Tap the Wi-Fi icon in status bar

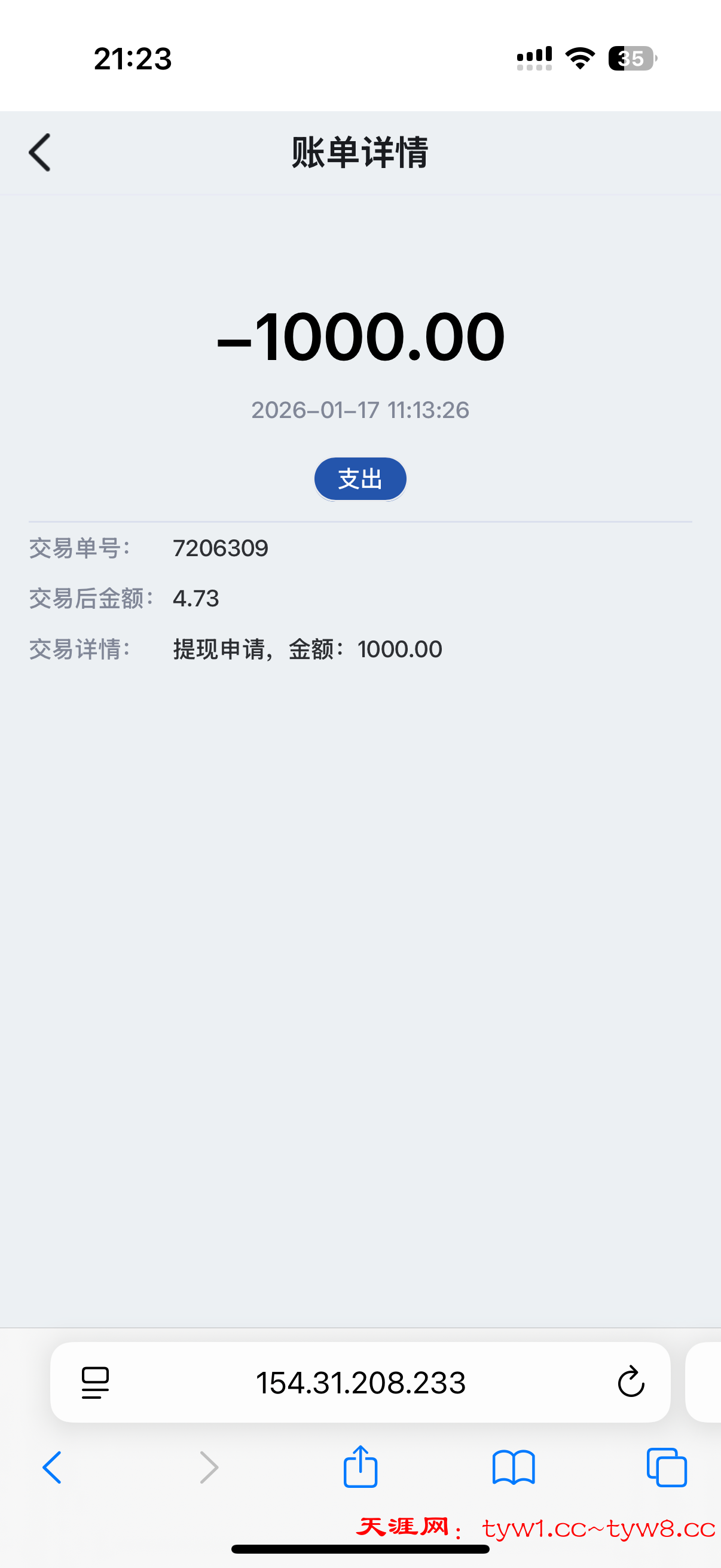(x=579, y=57)
